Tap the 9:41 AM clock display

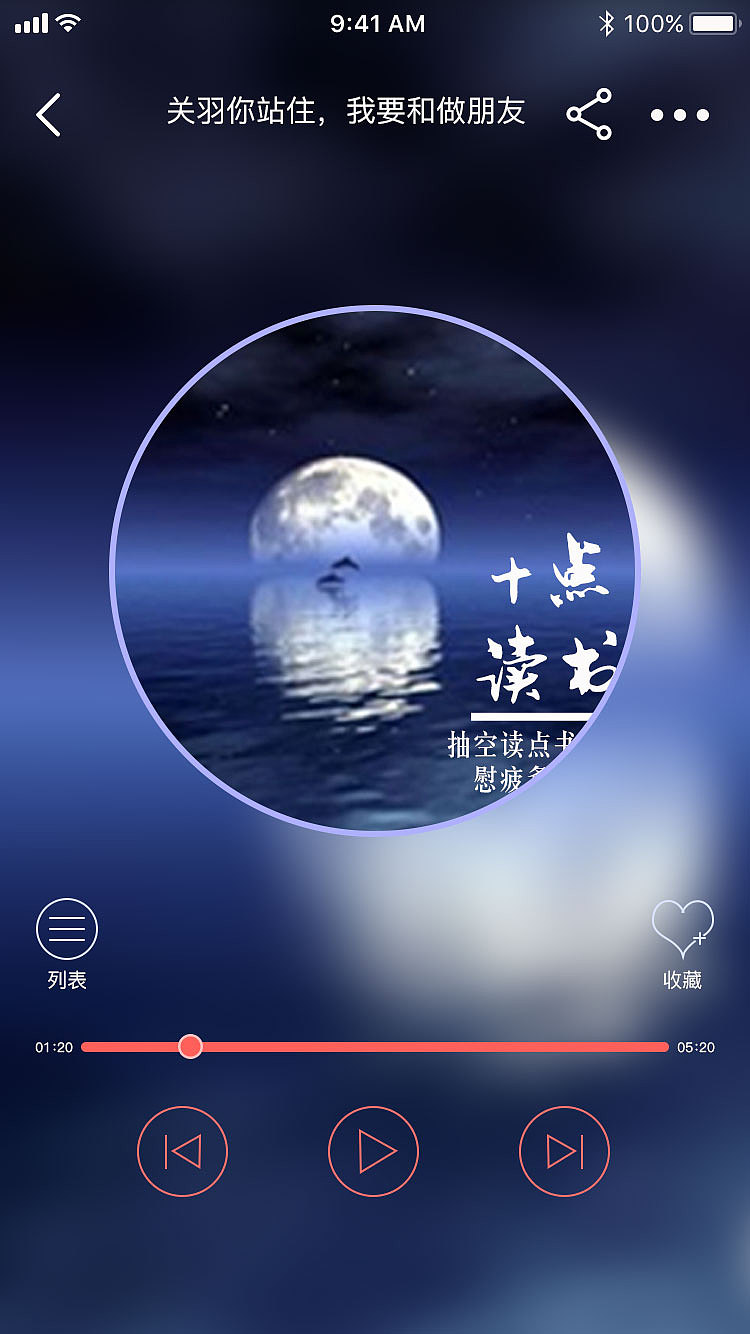377,22
